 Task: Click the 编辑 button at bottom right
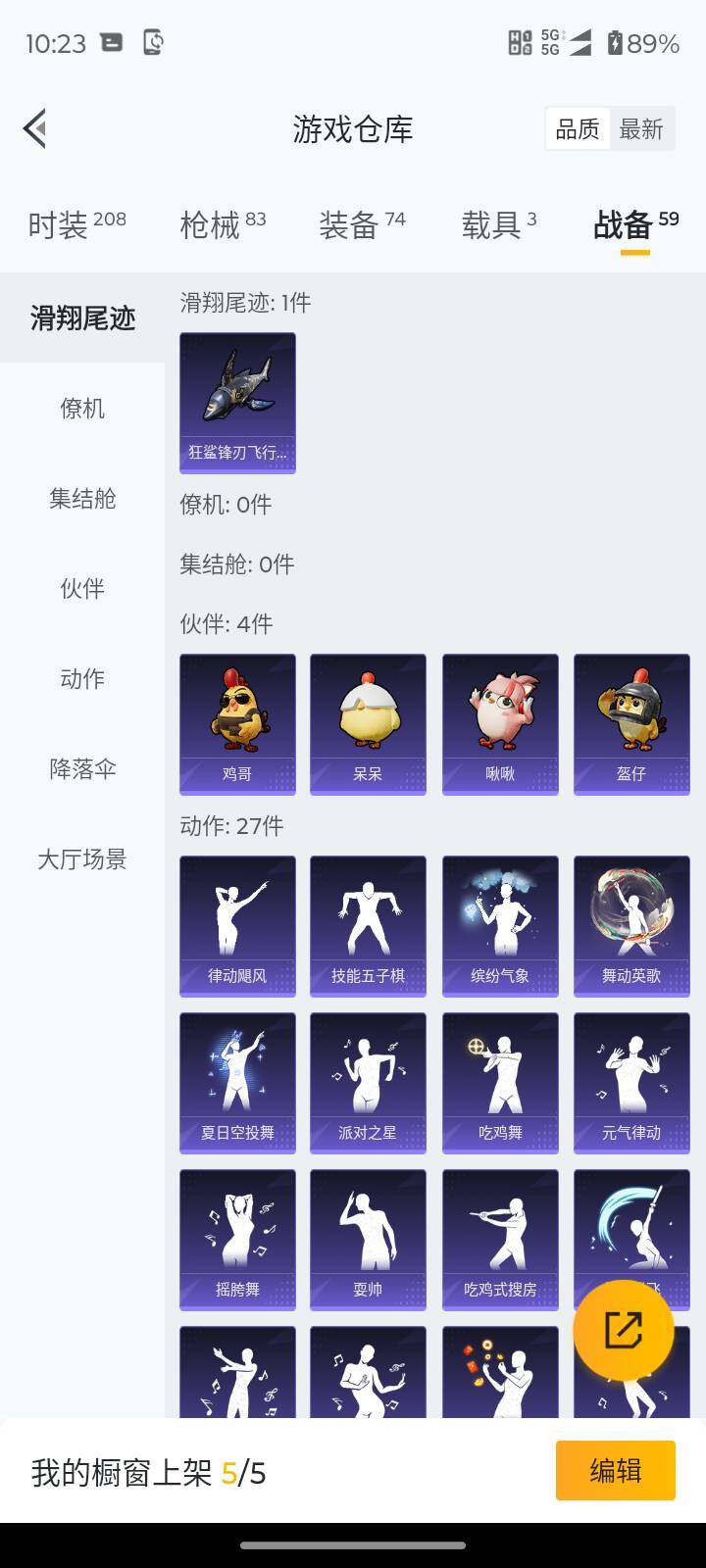click(x=615, y=1471)
